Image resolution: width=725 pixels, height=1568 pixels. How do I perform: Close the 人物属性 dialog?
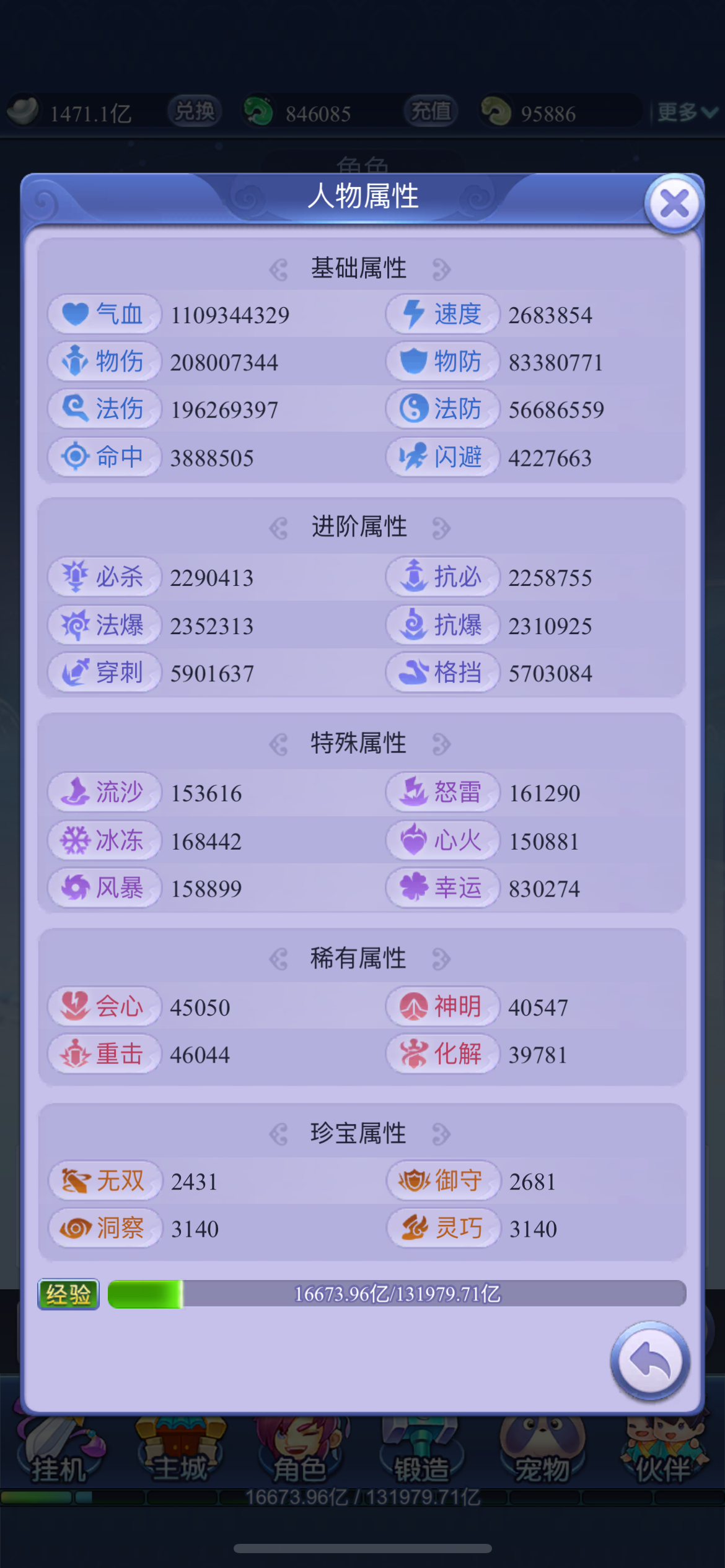point(674,204)
